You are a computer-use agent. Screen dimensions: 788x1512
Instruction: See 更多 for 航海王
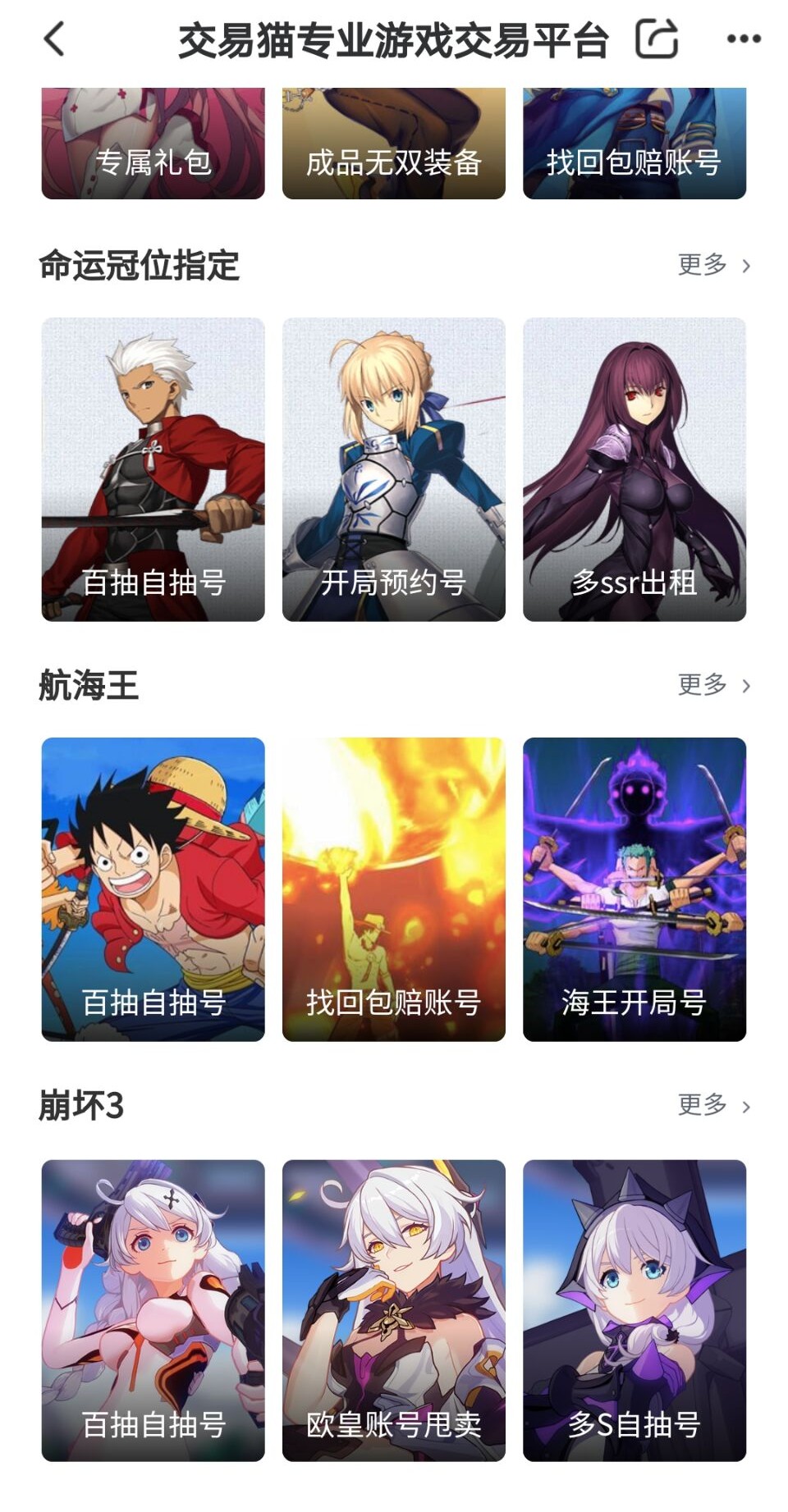click(712, 685)
